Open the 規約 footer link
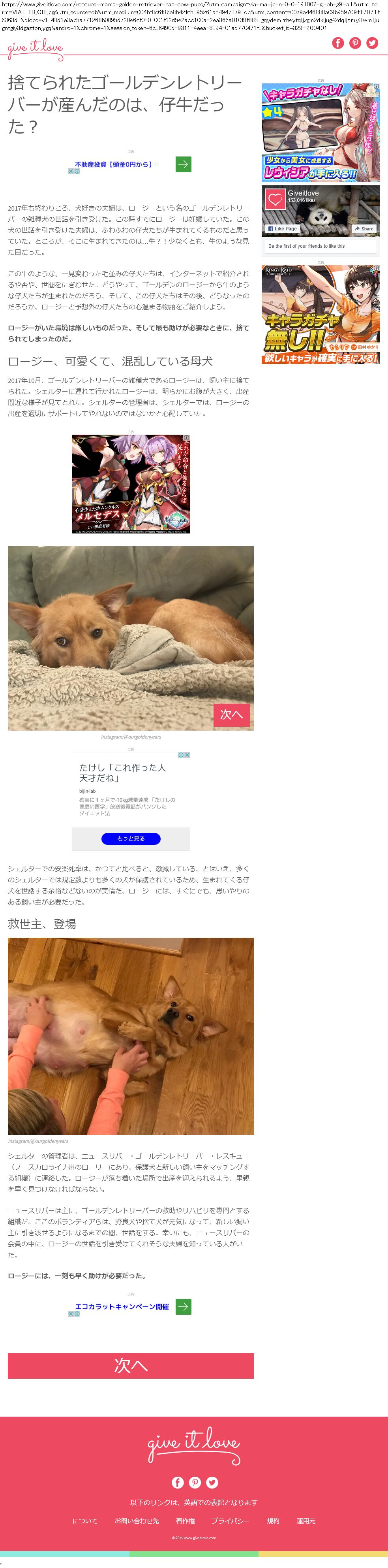This screenshot has height=1568, width=388. click(x=273, y=1521)
